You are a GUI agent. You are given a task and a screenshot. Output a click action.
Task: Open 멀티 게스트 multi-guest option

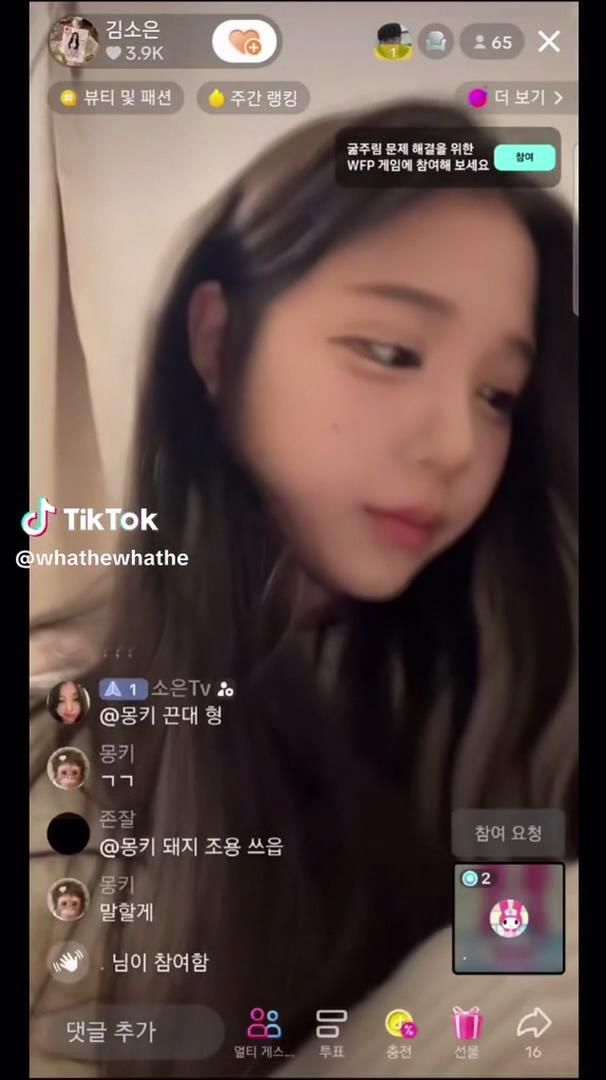264,1032
